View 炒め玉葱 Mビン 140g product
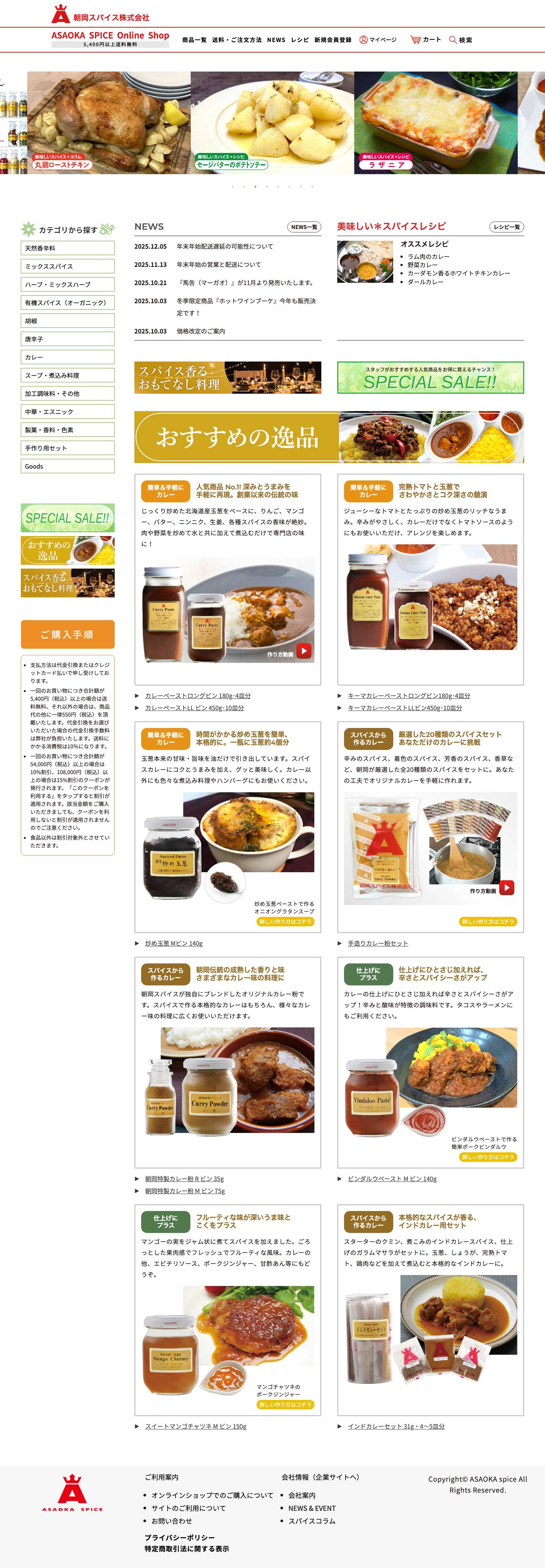545x1568 pixels. (173, 943)
